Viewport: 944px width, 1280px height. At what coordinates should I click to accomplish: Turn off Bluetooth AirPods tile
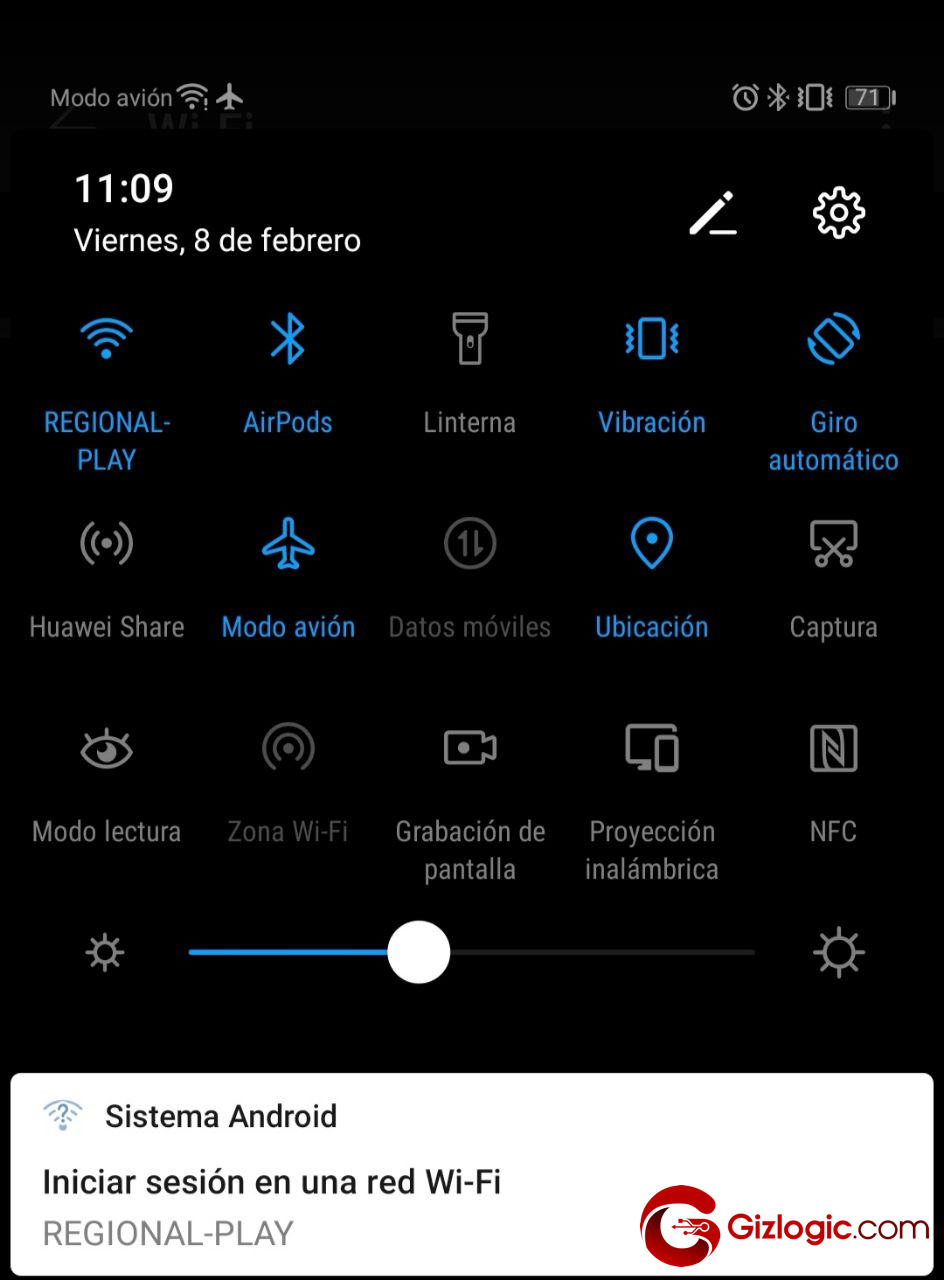[288, 340]
